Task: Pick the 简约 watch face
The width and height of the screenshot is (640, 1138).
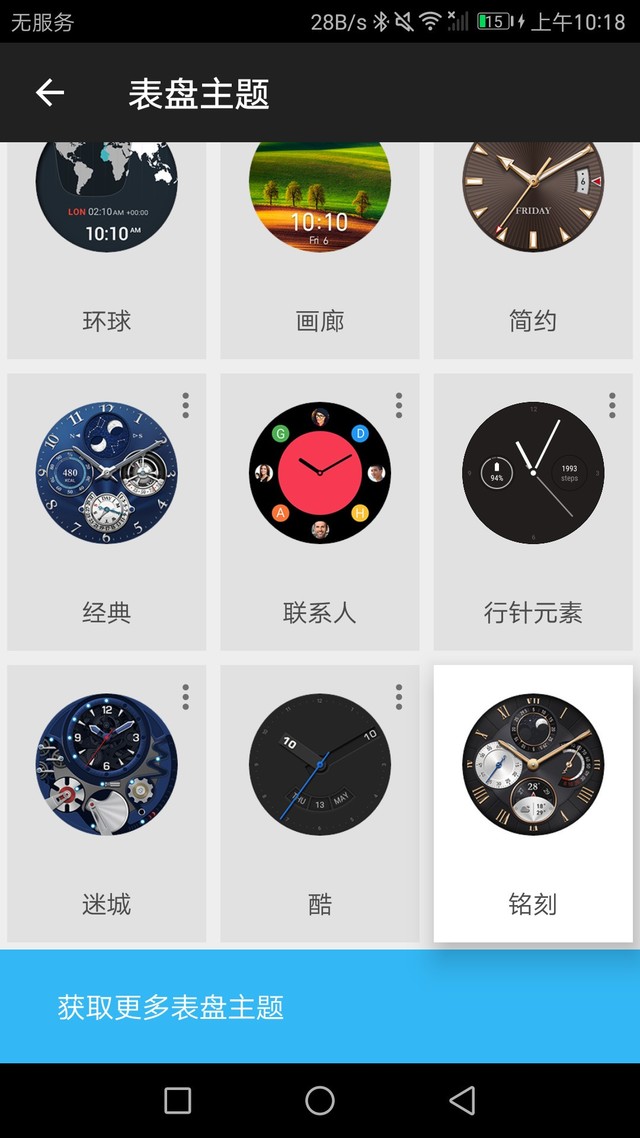Action: [533, 240]
